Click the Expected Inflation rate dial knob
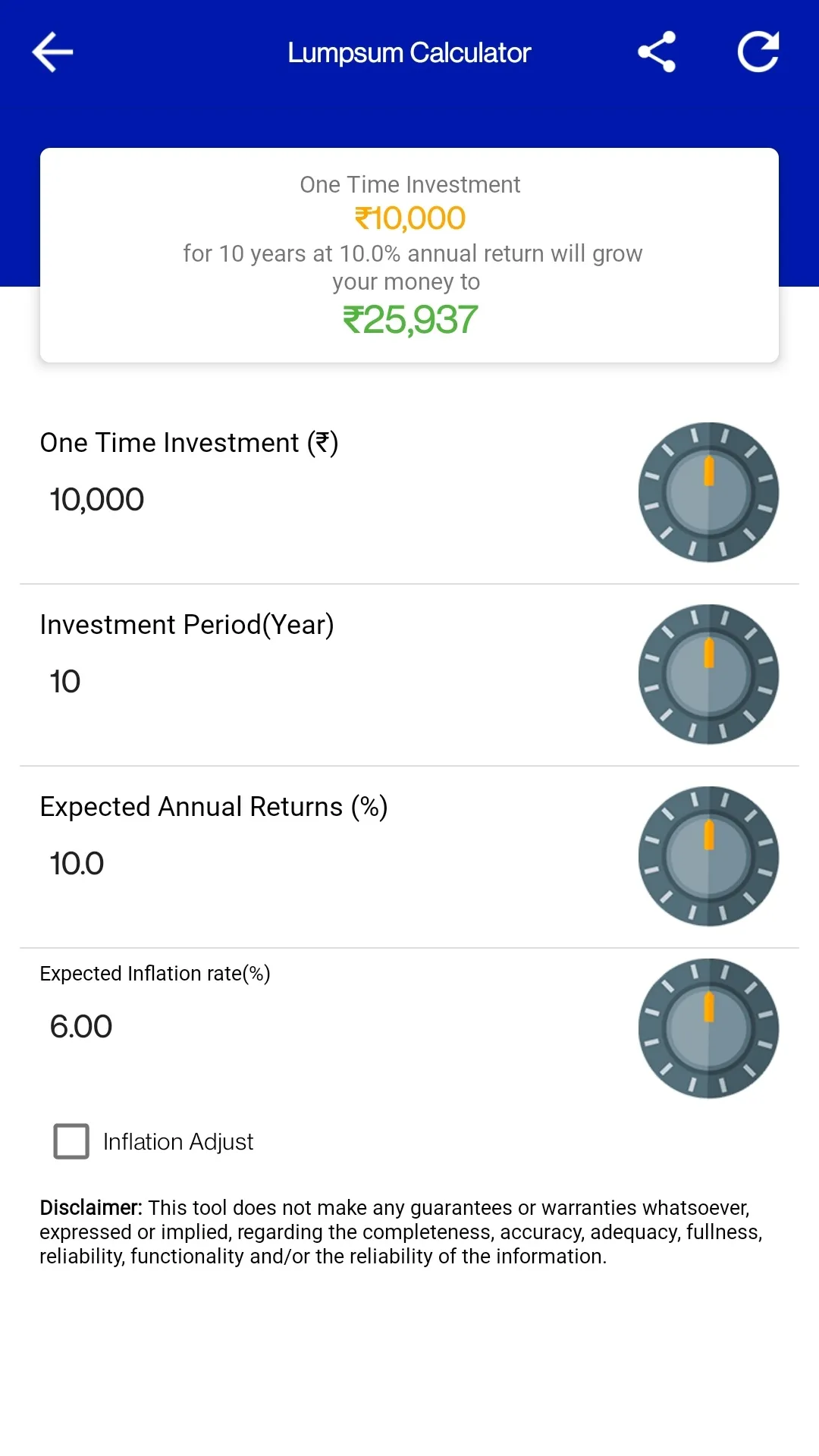The width and height of the screenshot is (819, 1456). point(708,1026)
